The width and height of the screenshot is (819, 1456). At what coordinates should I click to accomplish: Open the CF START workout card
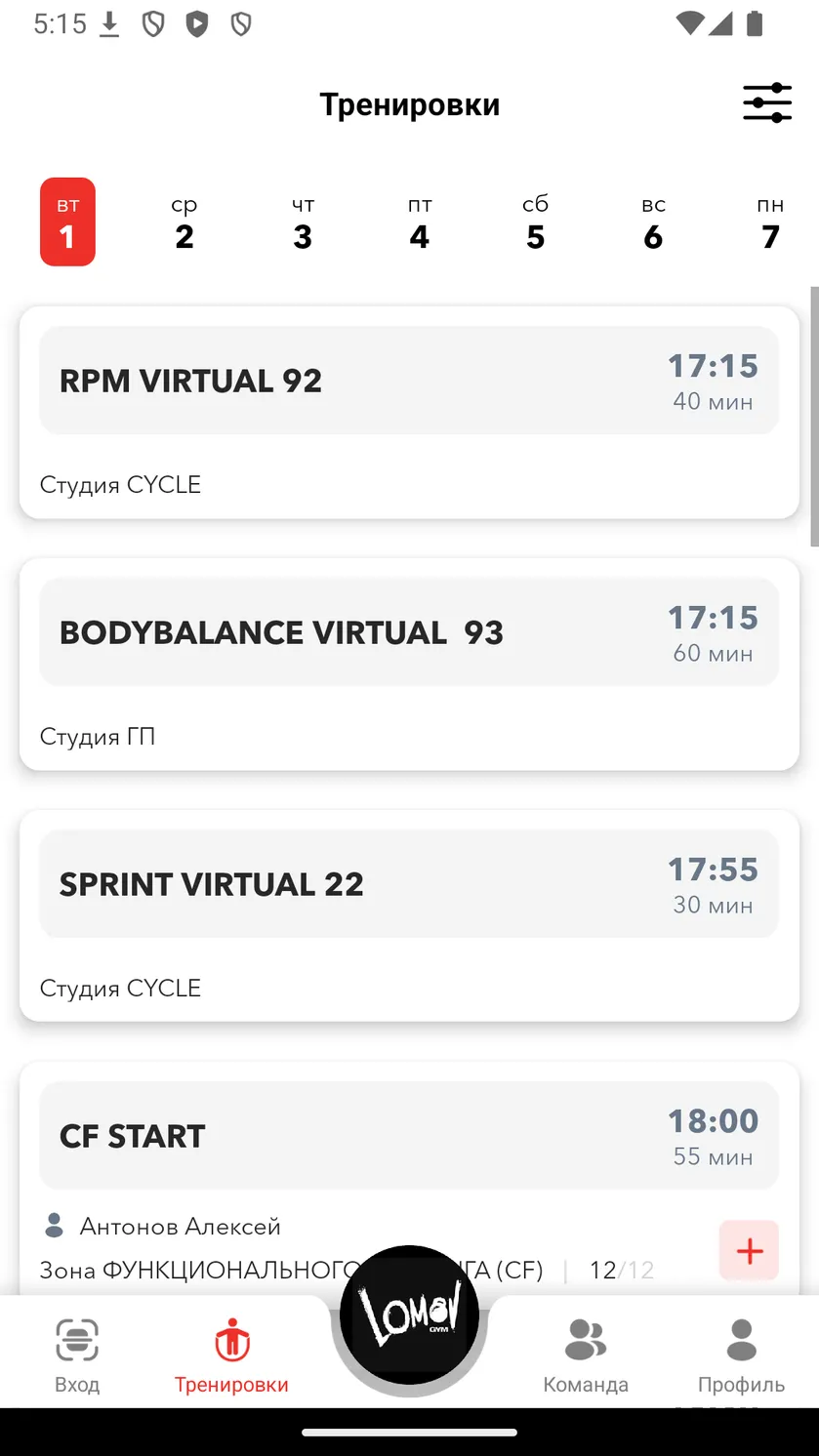pos(409,1179)
